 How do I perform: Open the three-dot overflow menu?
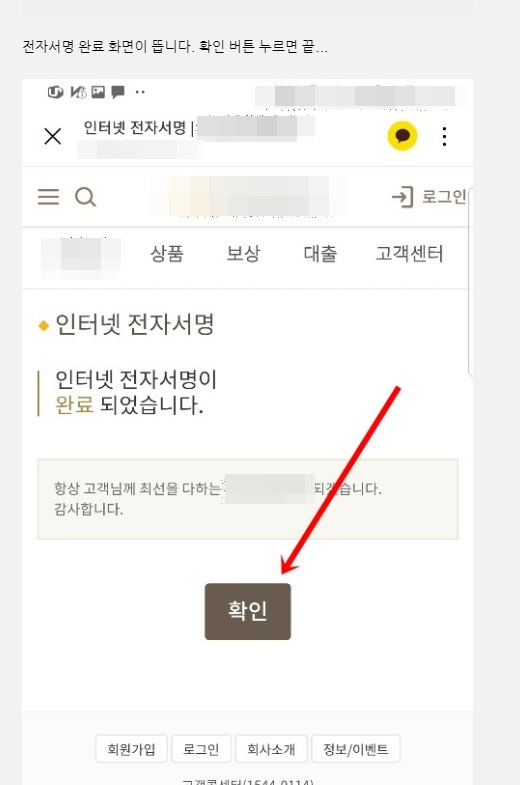point(444,136)
